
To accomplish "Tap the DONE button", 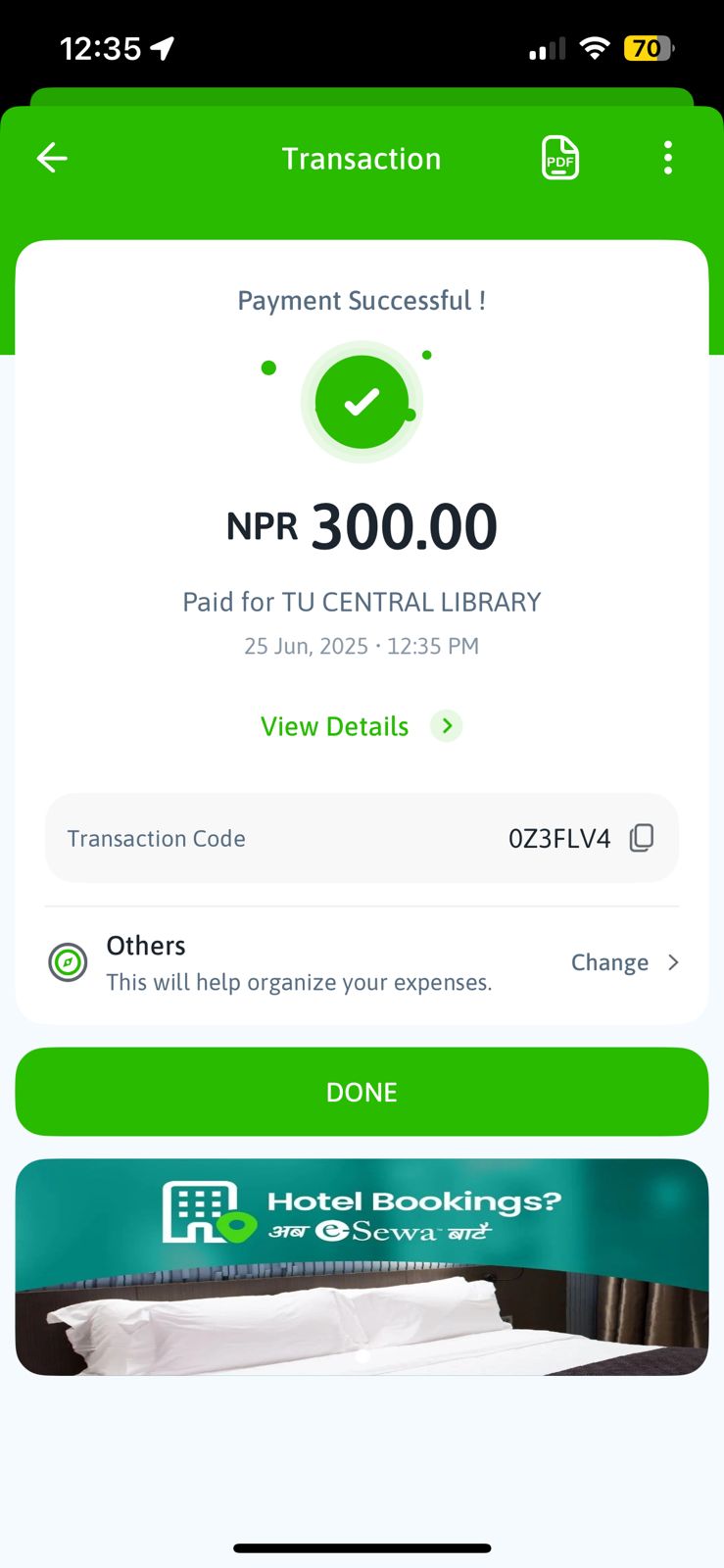I will click(x=362, y=1092).
